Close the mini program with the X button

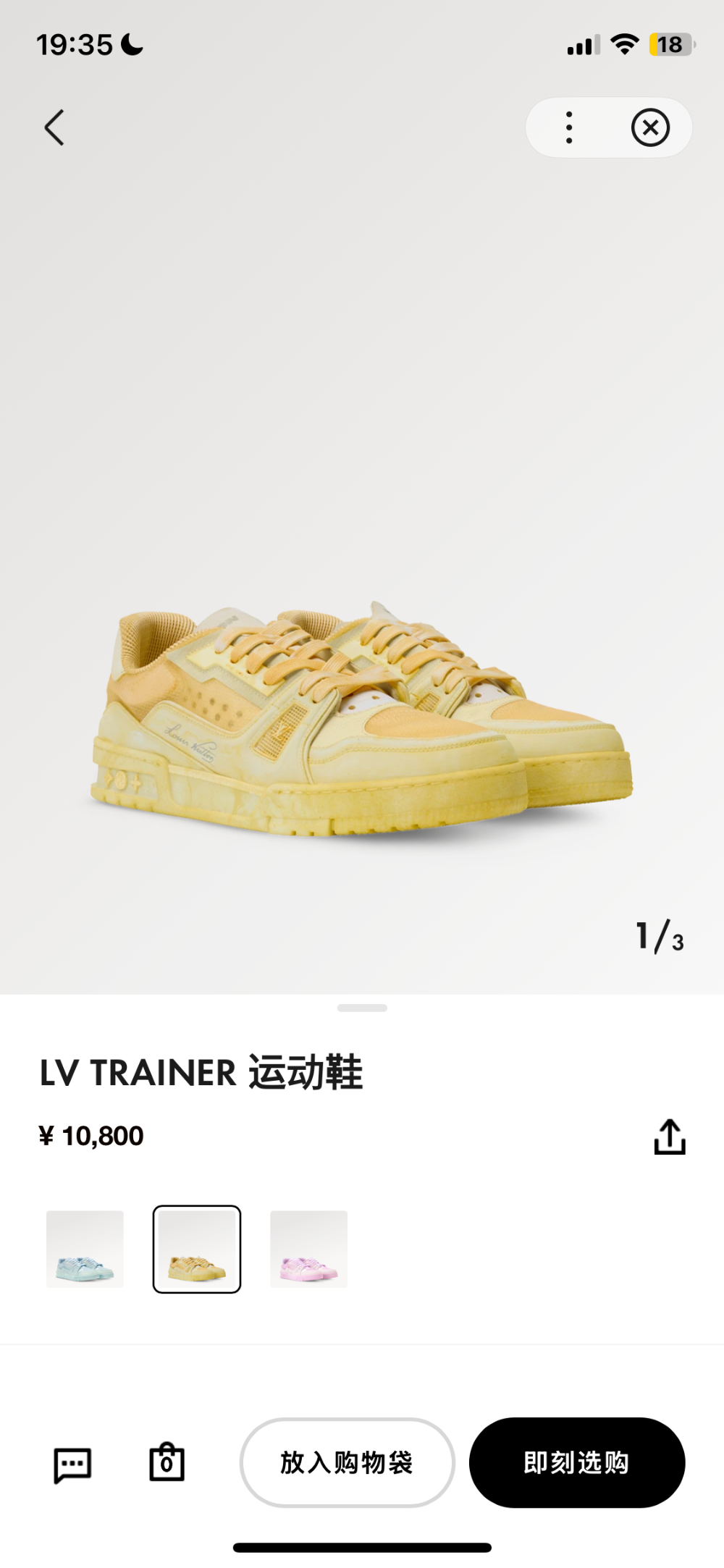click(650, 128)
